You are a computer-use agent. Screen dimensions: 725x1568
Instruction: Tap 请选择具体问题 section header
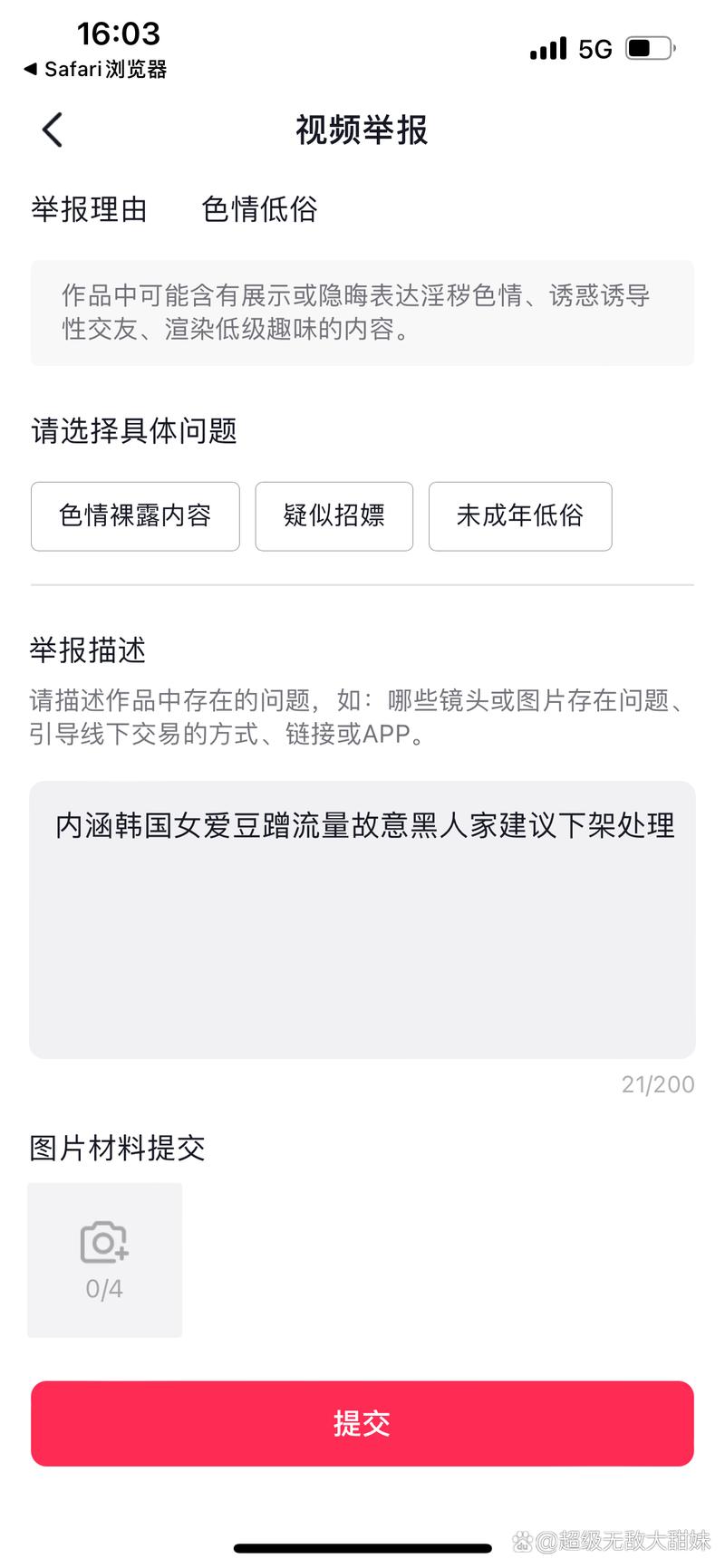point(132,432)
